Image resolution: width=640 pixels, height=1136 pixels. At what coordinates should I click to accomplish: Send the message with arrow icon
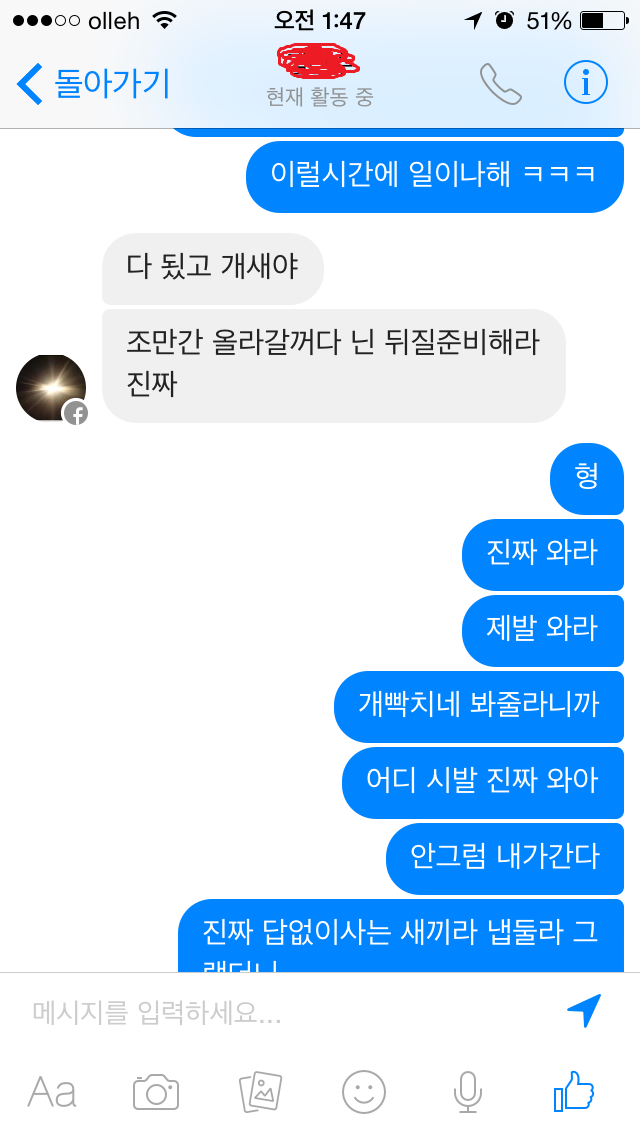[x=584, y=1011]
